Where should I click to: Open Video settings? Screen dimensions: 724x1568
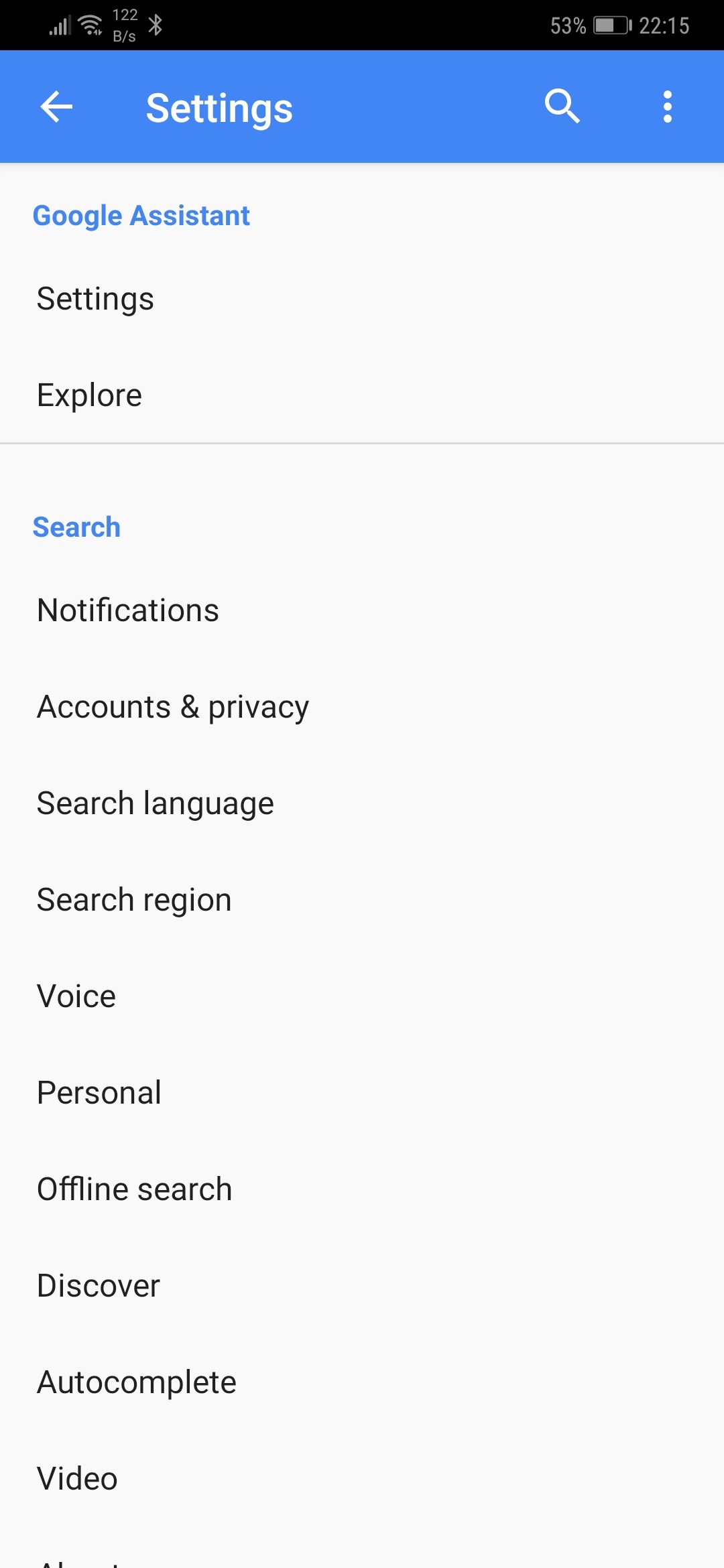point(362,1479)
